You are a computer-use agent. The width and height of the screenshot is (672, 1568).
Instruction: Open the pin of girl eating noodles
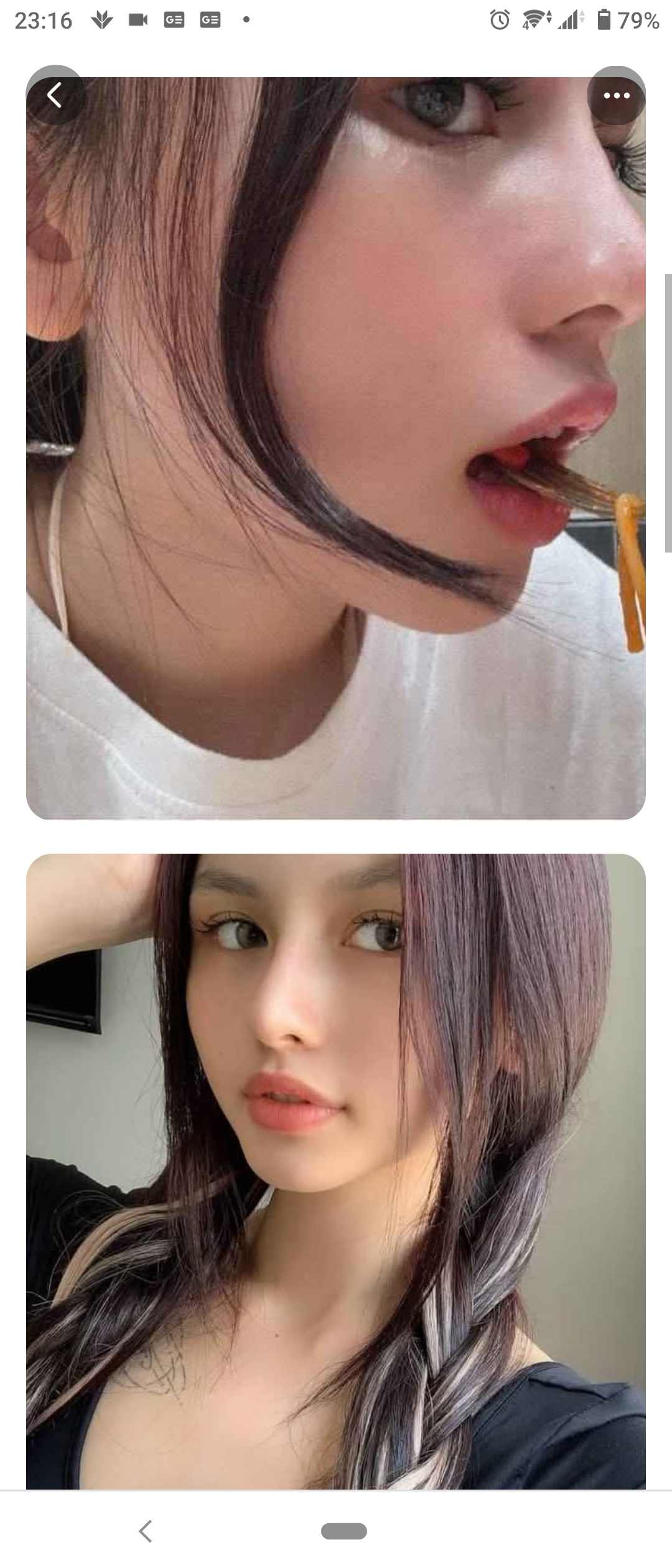click(x=336, y=448)
